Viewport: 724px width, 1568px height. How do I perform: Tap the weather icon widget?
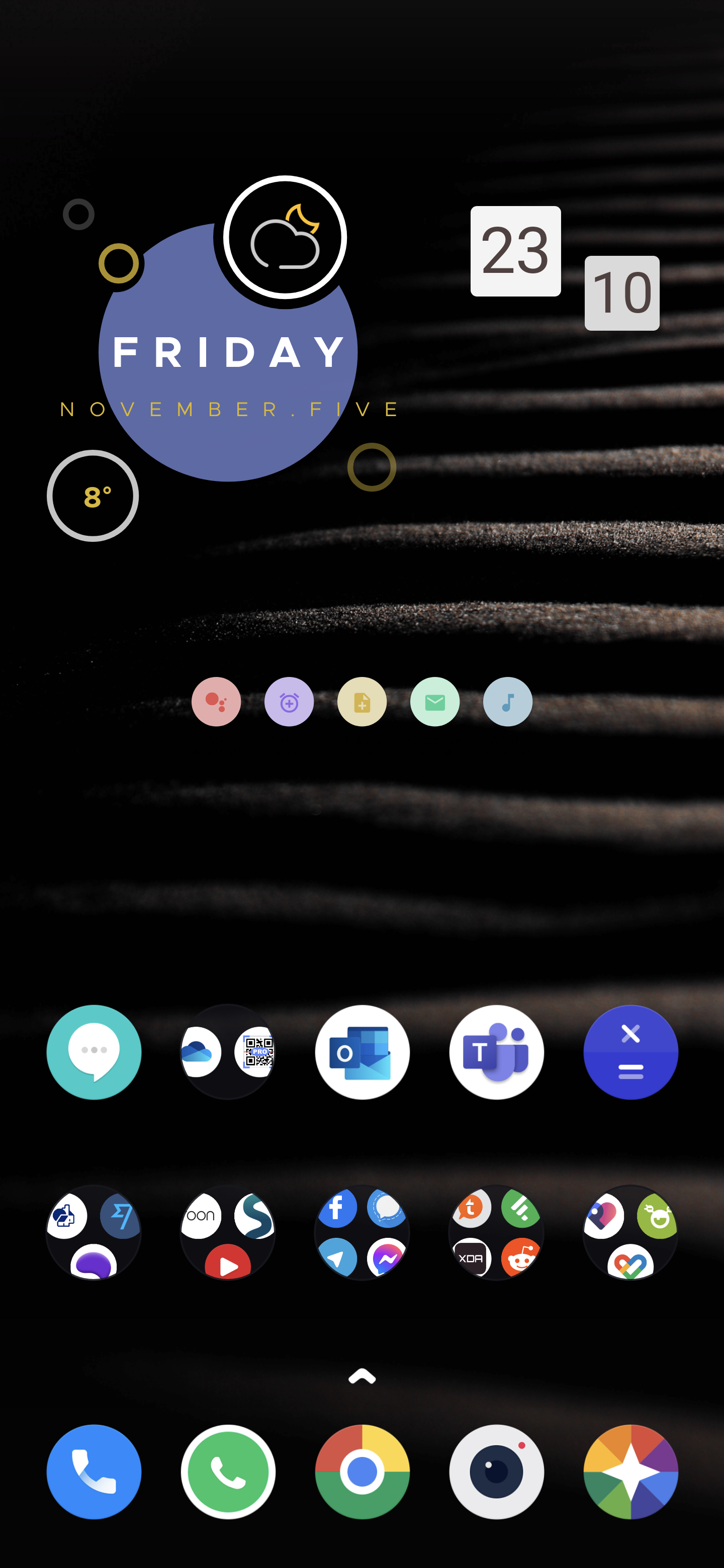point(285,238)
